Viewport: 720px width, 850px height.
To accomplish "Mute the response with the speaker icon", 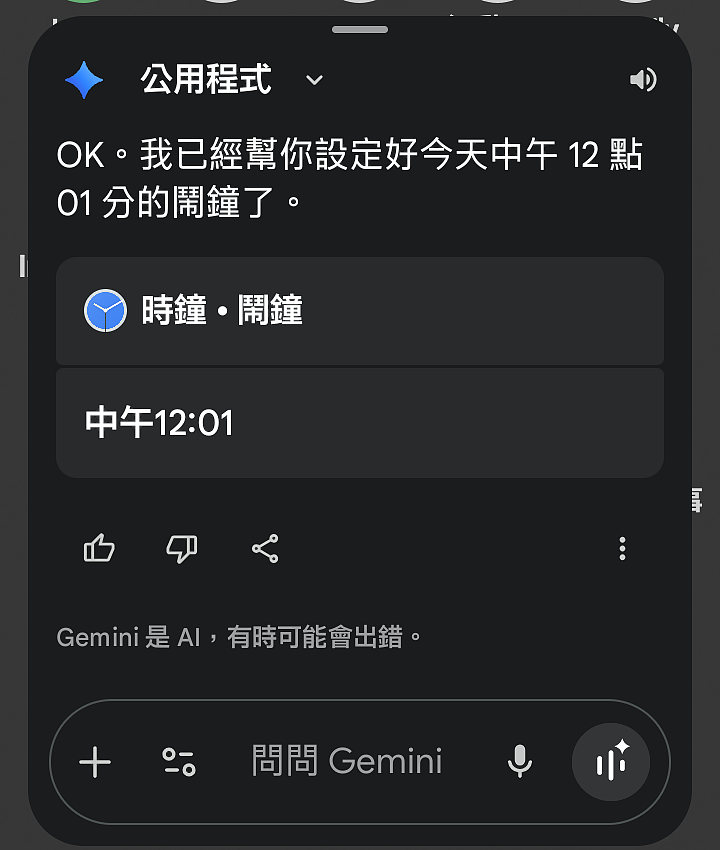I will click(x=644, y=80).
